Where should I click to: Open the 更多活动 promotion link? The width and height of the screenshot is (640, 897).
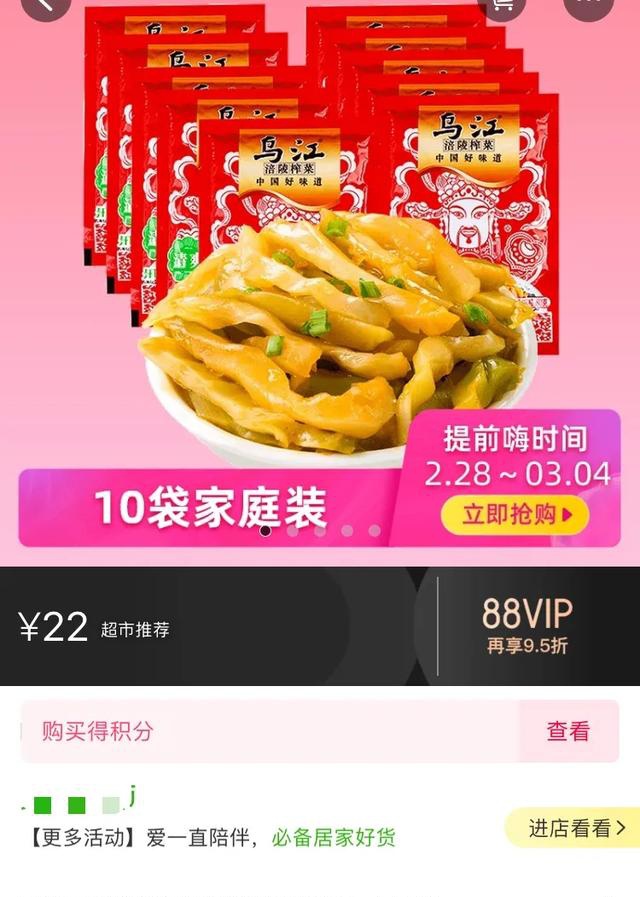pos(210,837)
